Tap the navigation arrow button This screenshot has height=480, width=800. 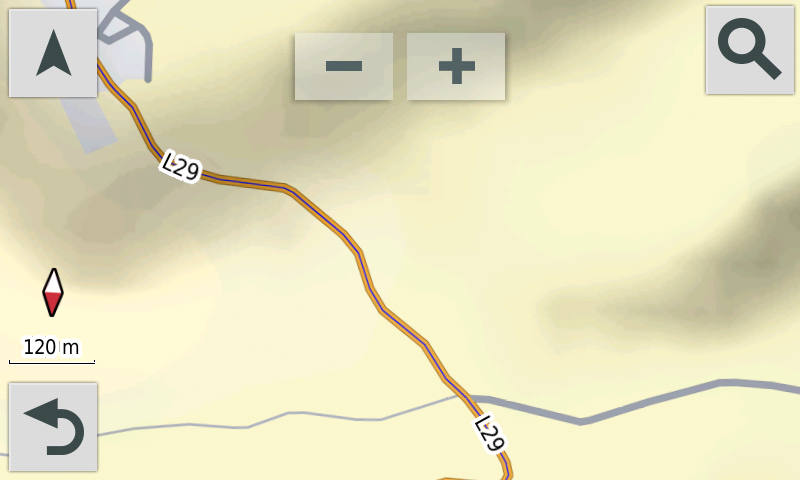tap(53, 53)
